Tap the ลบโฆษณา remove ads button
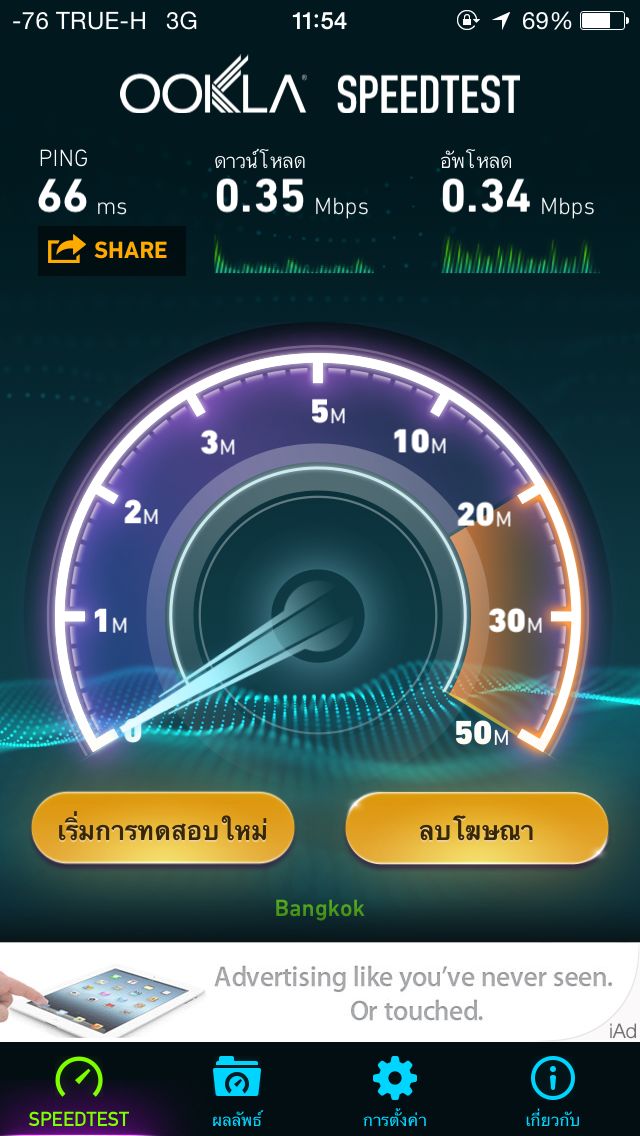The width and height of the screenshot is (640, 1136). point(476,828)
